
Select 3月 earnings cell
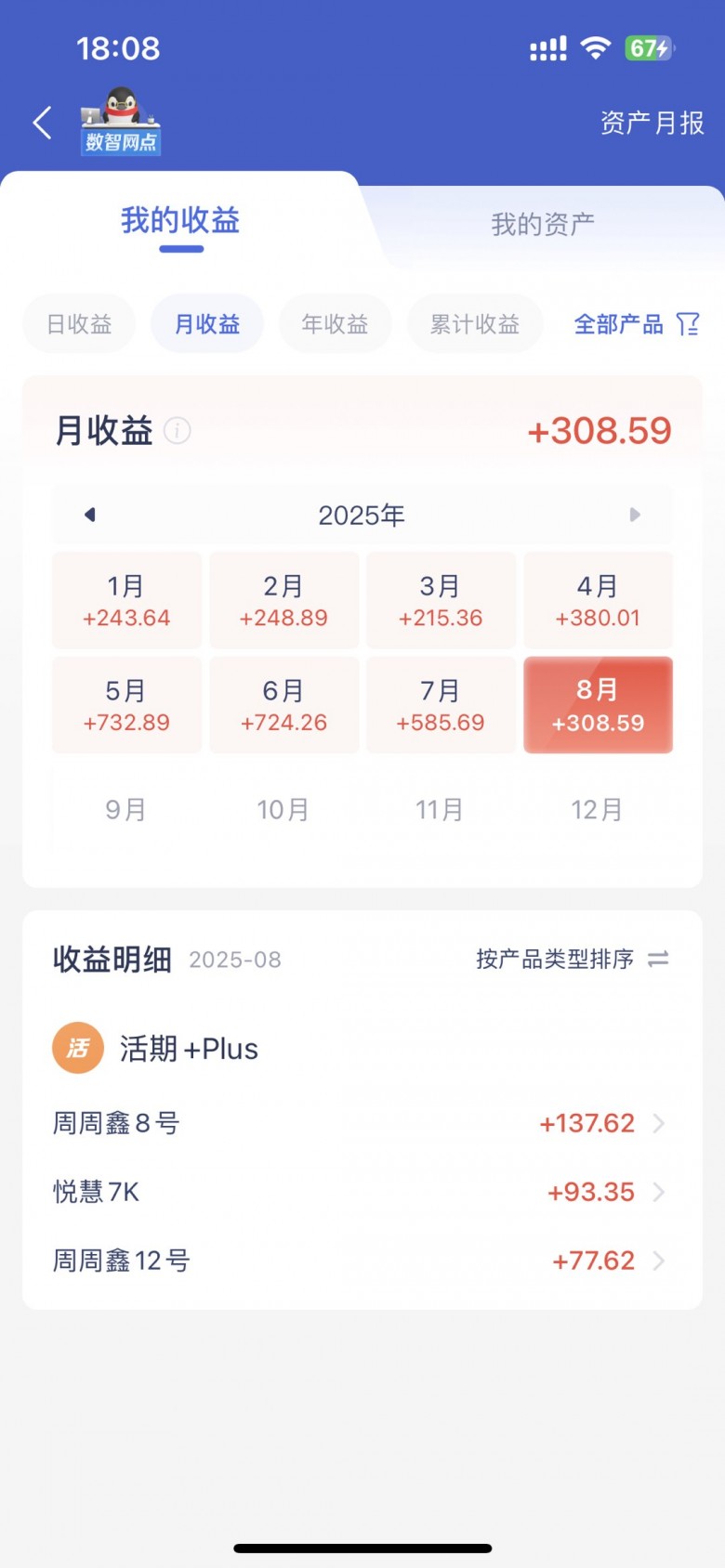pos(441,600)
